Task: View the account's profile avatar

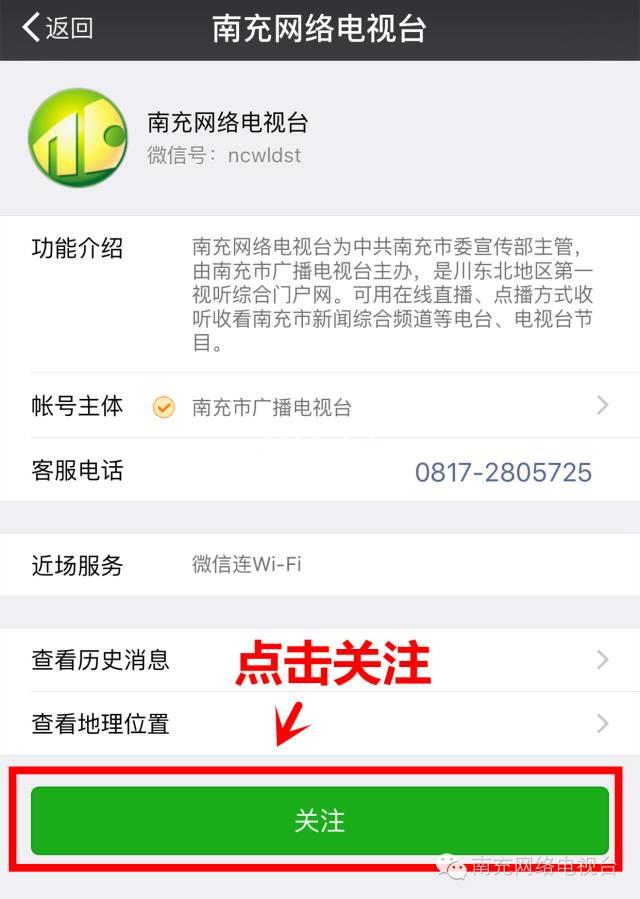Action: (78, 138)
